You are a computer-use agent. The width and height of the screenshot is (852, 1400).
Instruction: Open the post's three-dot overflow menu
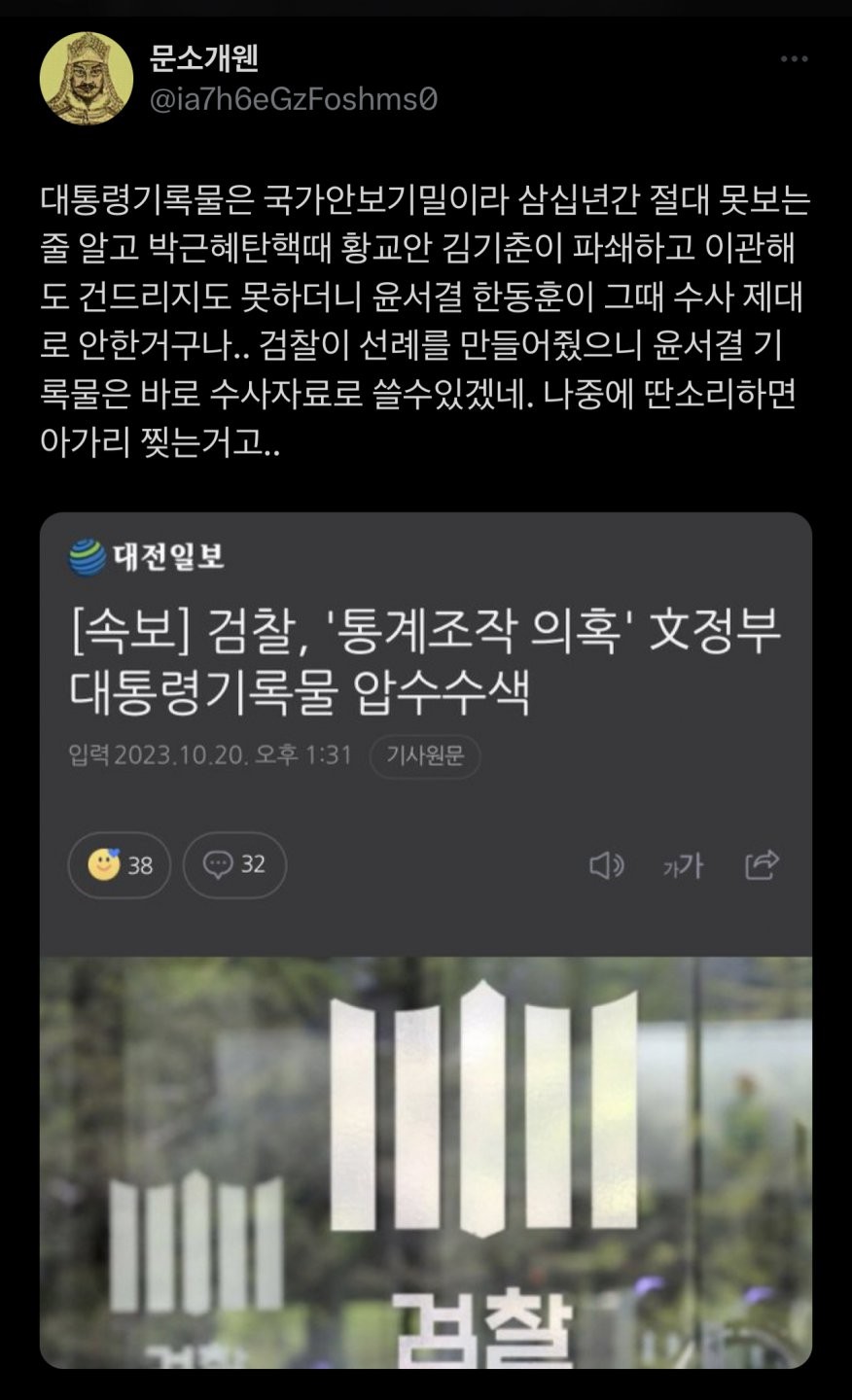click(794, 59)
